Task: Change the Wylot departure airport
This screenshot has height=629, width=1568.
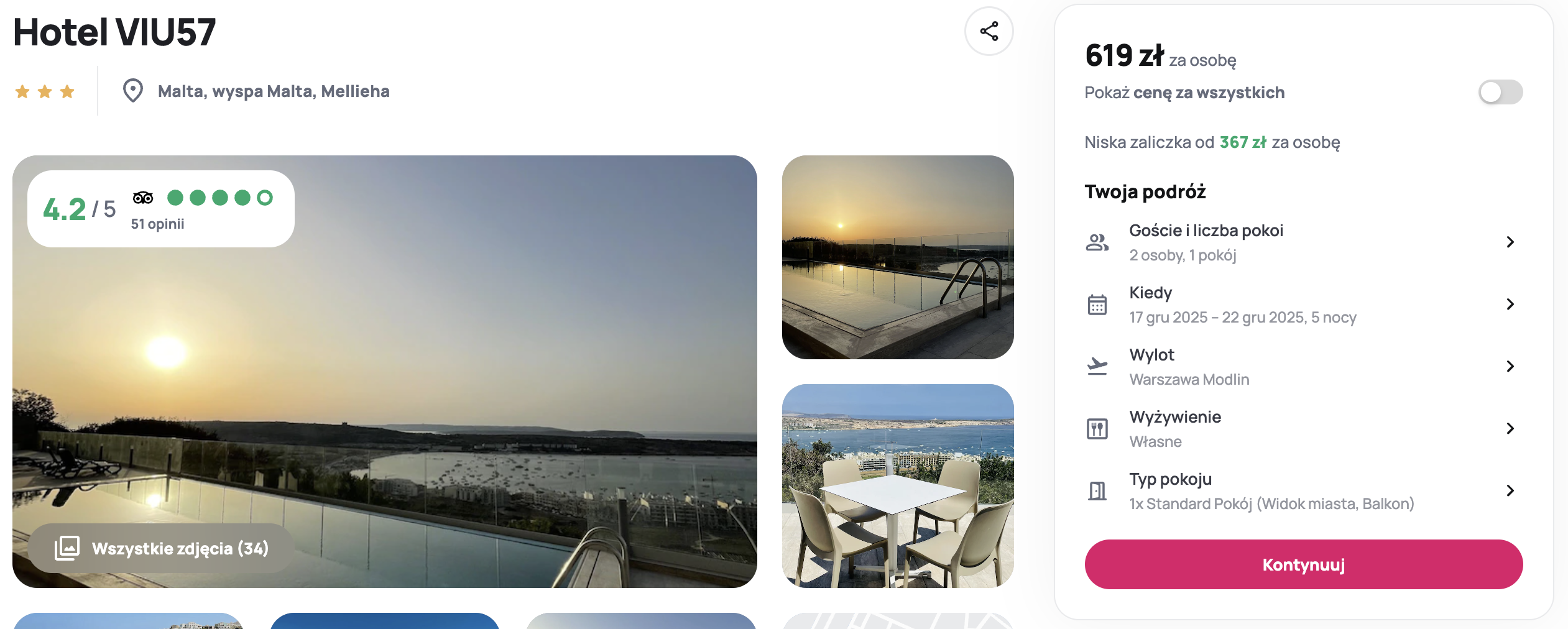Action: pyautogui.click(x=1303, y=367)
